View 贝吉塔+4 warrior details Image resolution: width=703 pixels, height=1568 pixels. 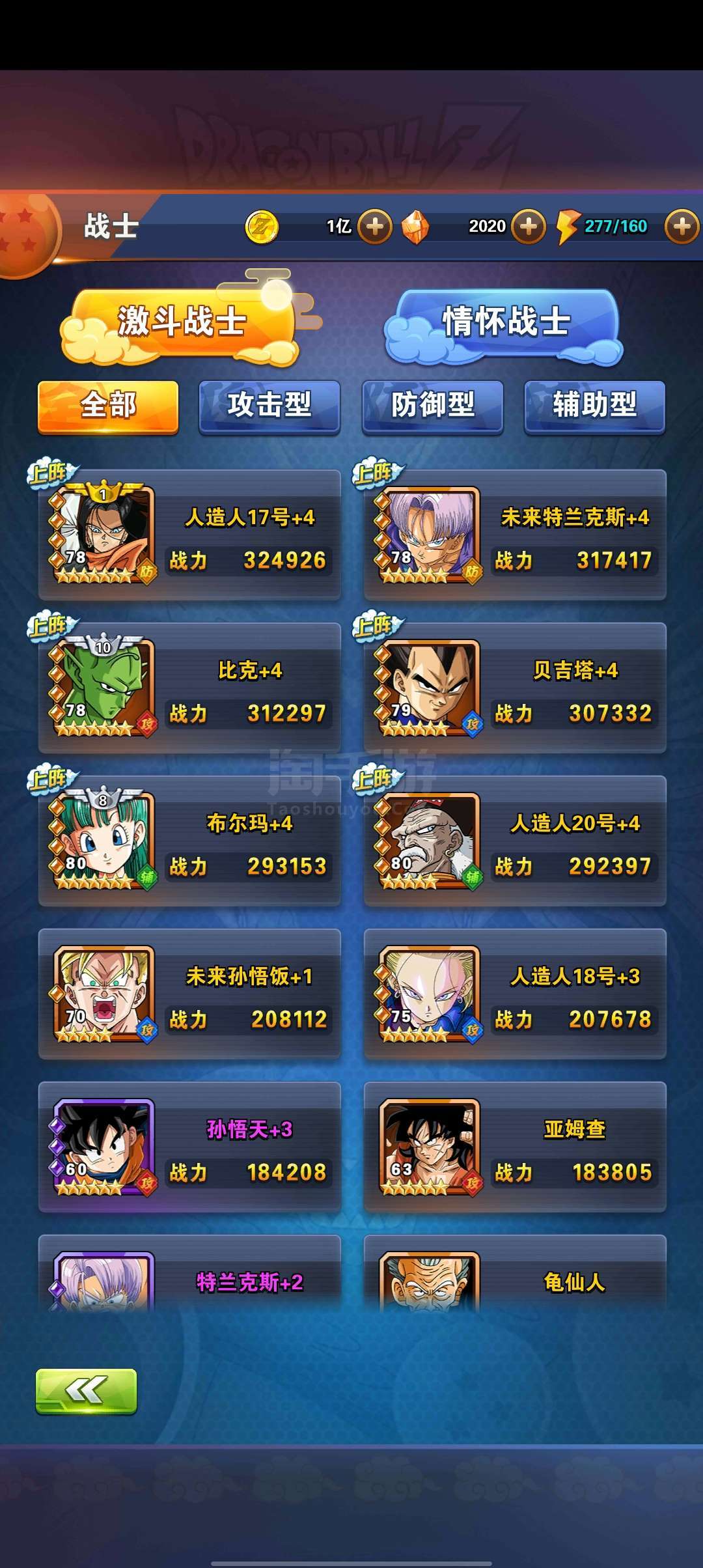click(515, 688)
